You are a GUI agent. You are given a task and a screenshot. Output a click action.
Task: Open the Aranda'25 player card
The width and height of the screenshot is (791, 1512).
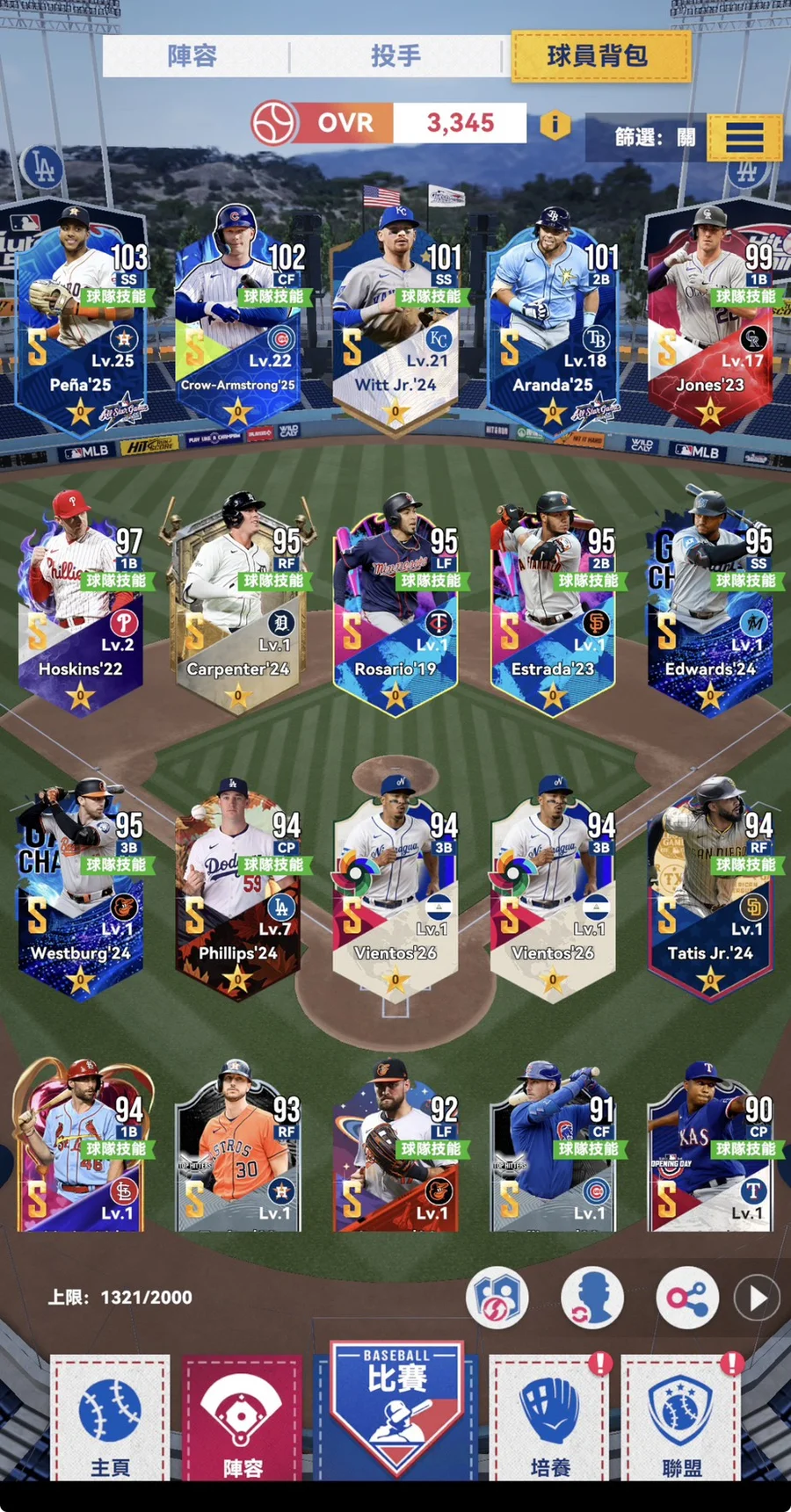click(553, 321)
